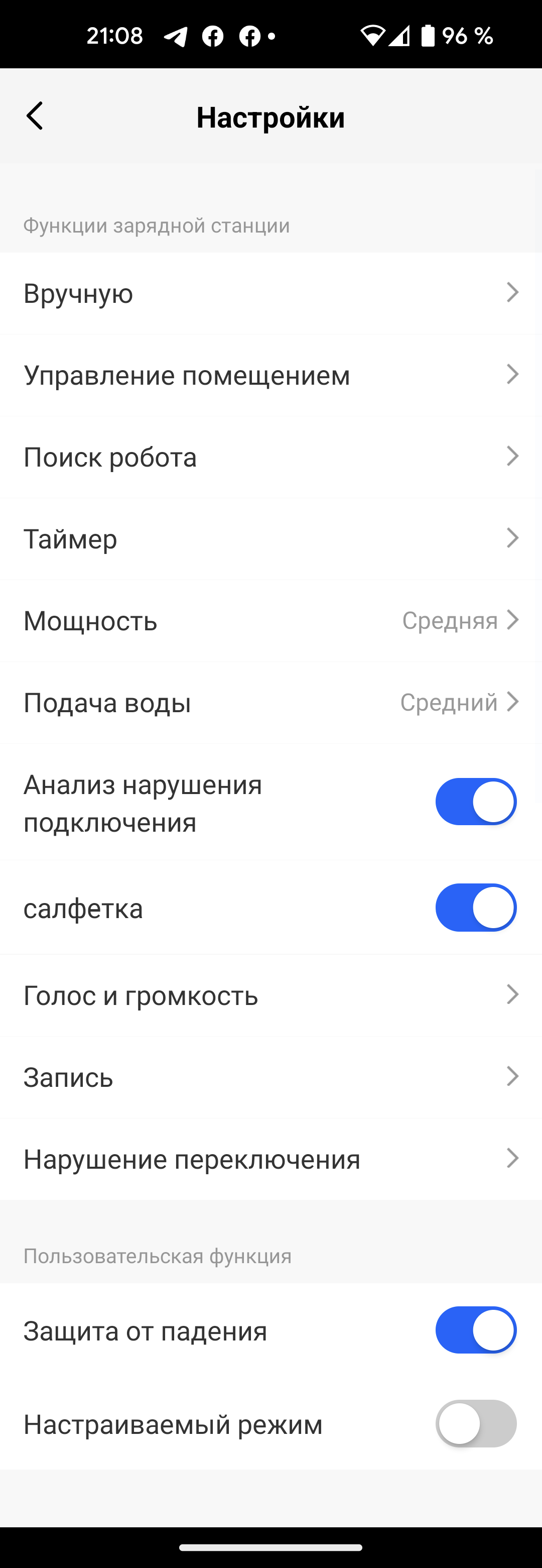Go back from the Настройки screen
The image size is (542, 1568).
(x=35, y=116)
